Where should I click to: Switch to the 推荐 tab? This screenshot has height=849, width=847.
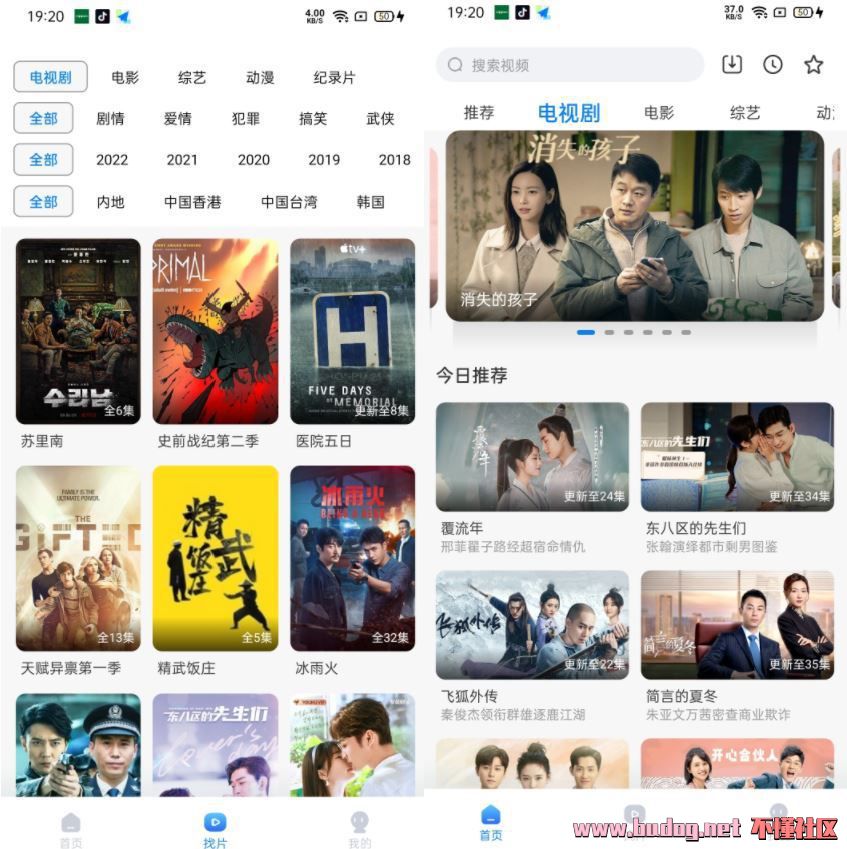[479, 113]
